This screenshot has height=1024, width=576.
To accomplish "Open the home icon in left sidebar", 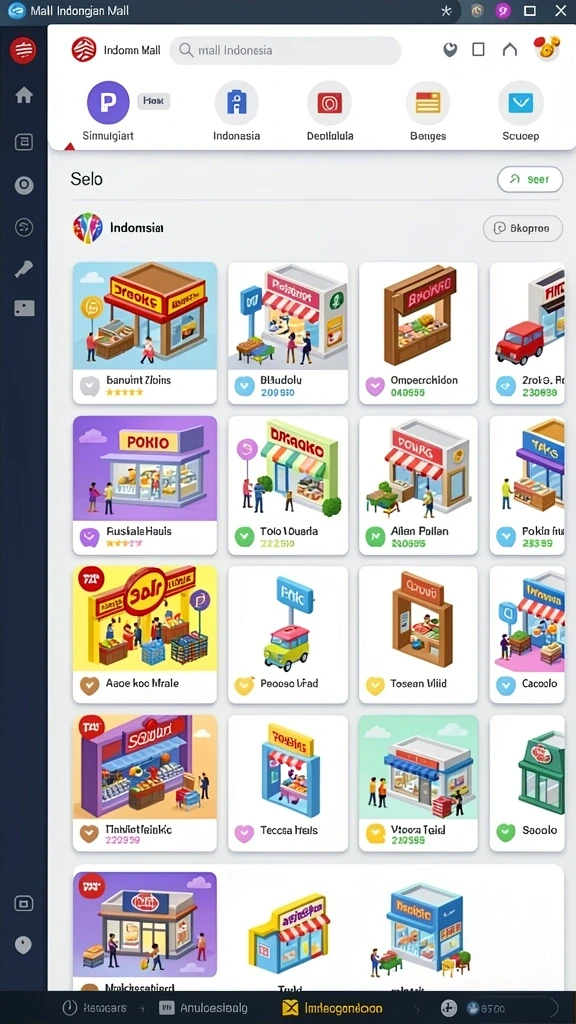I will pyautogui.click(x=24, y=95).
